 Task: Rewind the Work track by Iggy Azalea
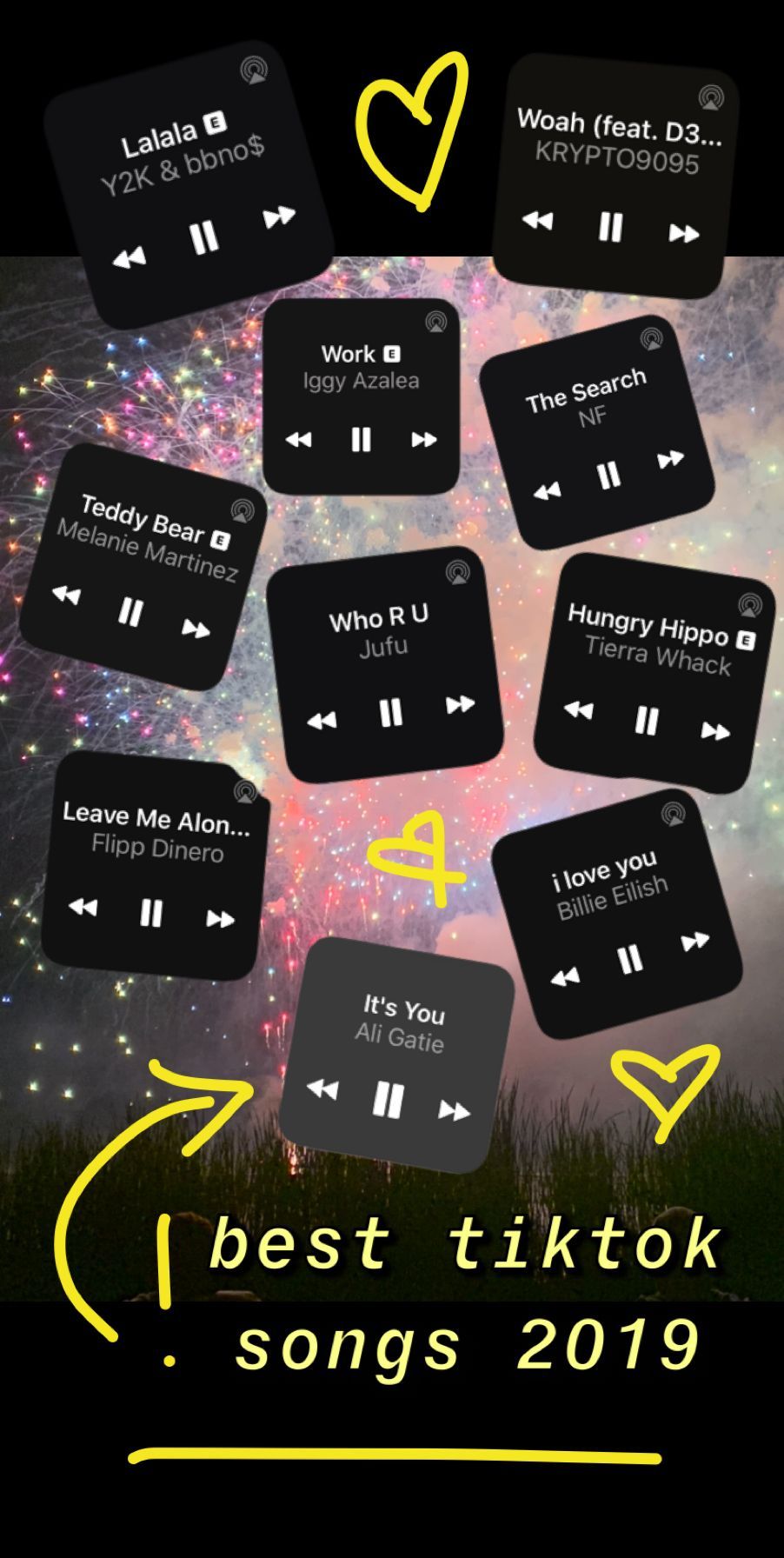[x=300, y=440]
